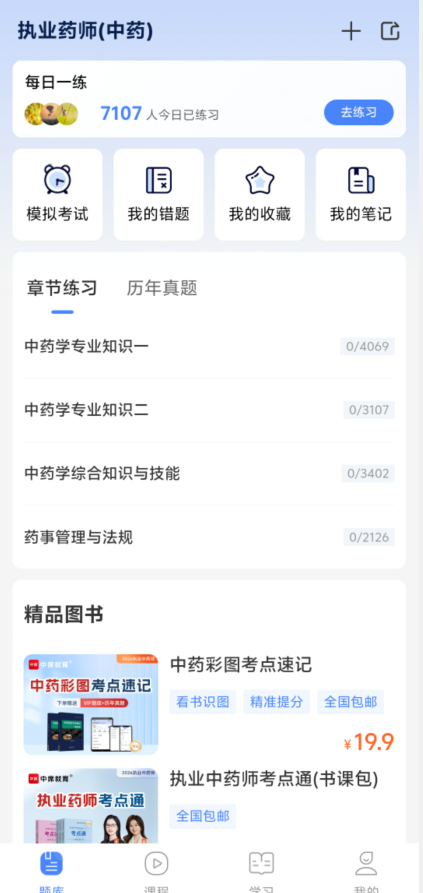This screenshot has width=423, height=893.
Task: Open 中药学综合知识与技能 row
Action: [x=209, y=473]
